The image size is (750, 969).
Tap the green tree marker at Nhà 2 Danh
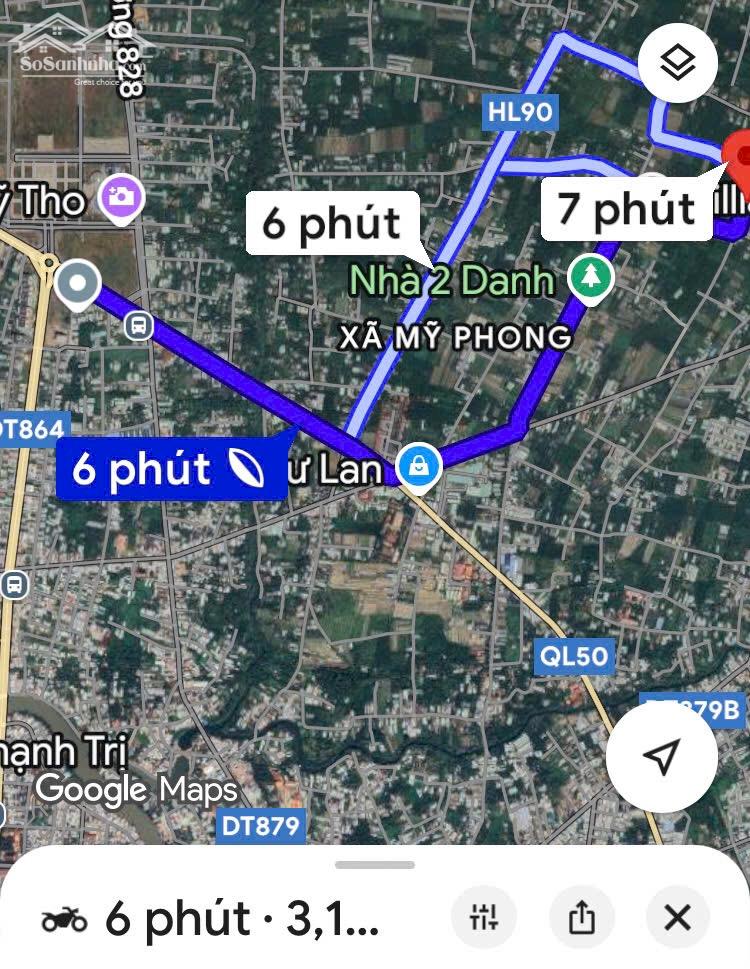tap(592, 278)
